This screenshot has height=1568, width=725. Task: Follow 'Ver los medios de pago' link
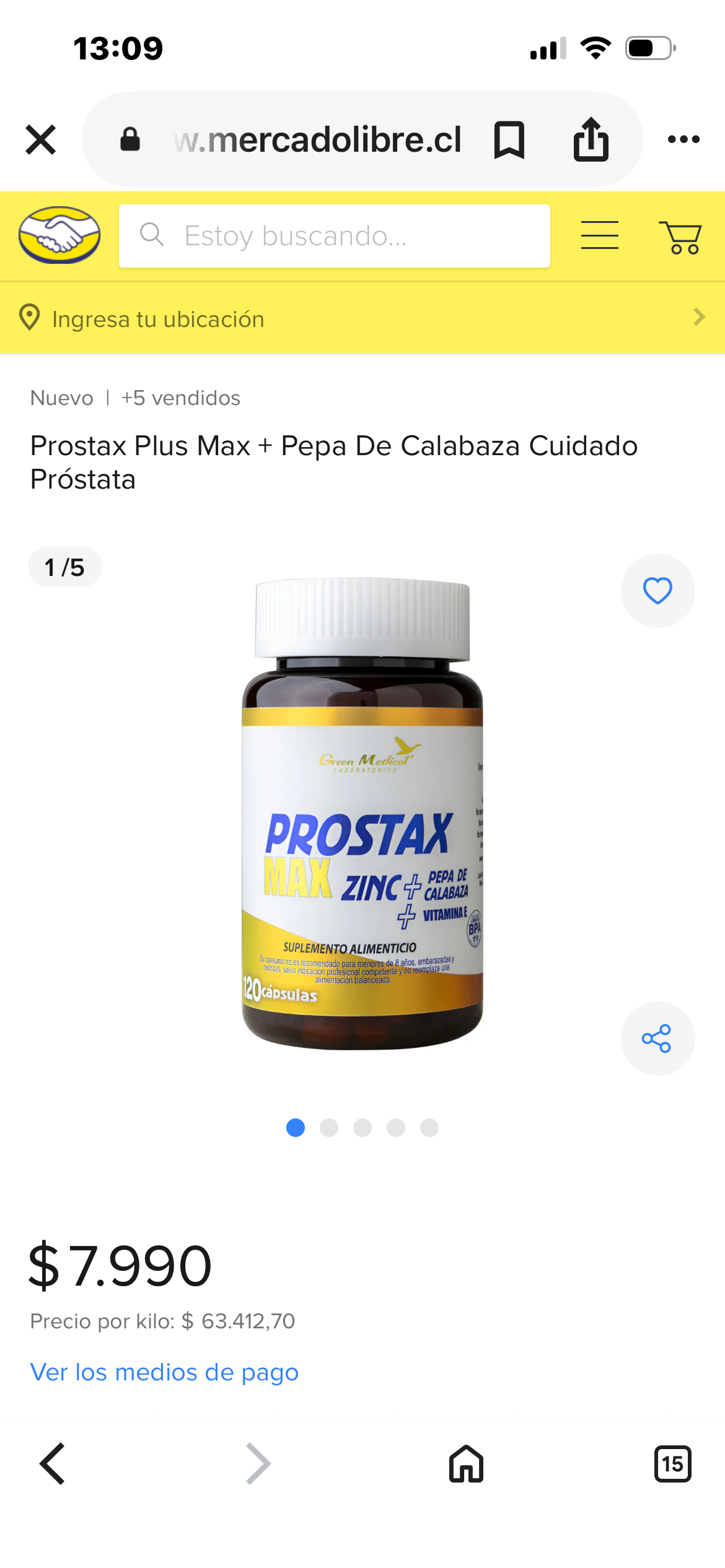(x=164, y=1372)
